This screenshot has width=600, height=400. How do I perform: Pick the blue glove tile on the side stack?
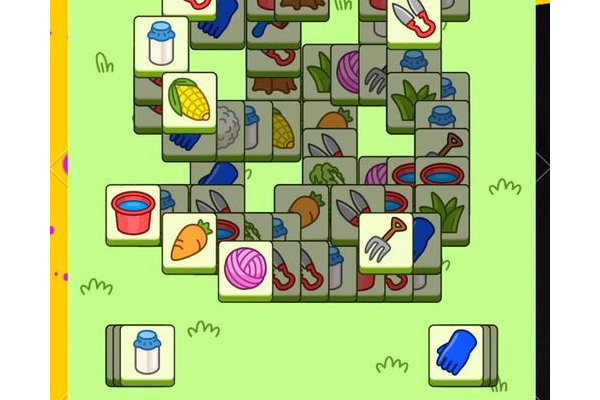coord(457,352)
